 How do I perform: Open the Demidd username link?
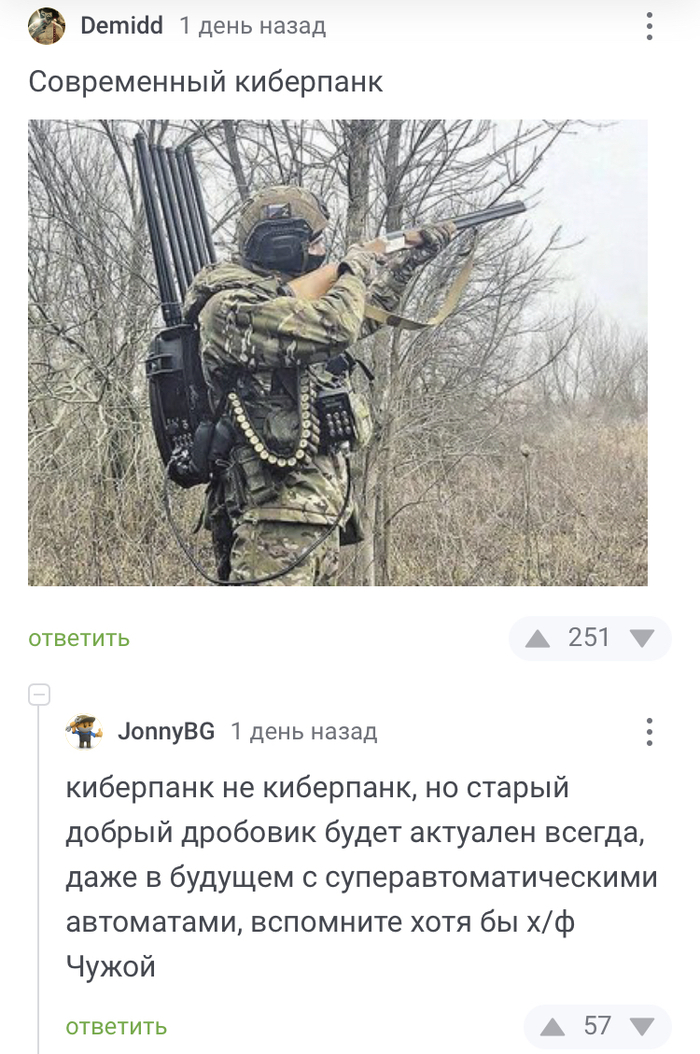pyautogui.click(x=121, y=26)
